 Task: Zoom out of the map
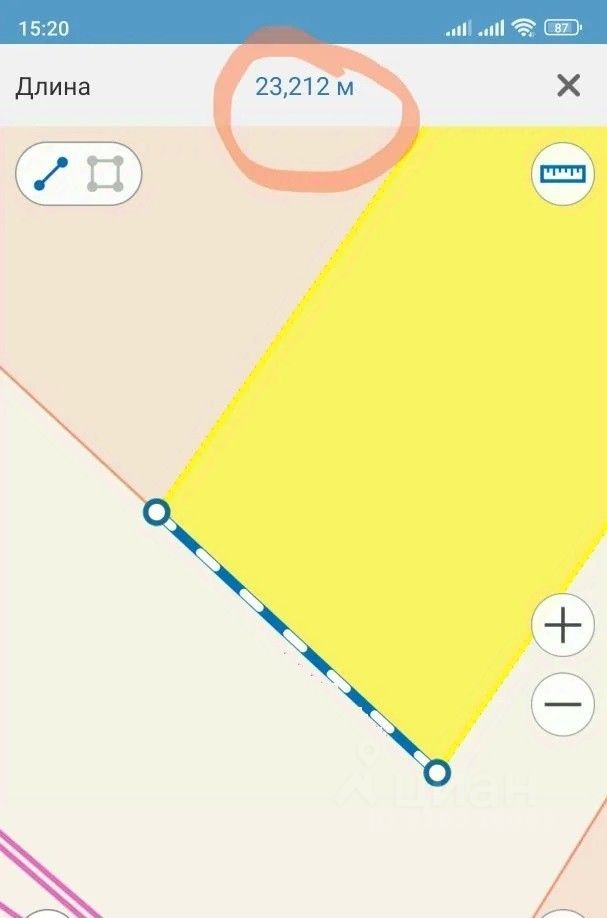tap(562, 704)
